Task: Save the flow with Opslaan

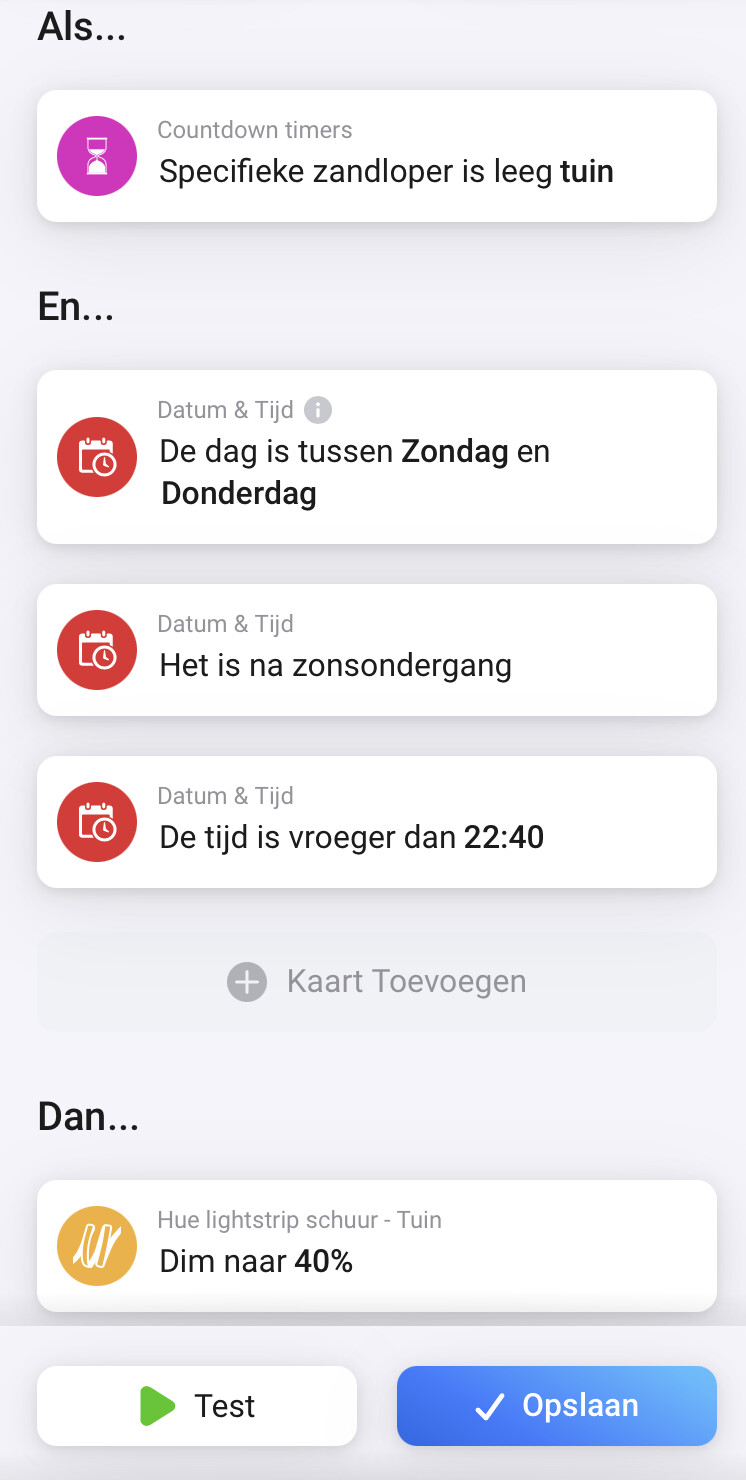Action: 556,1406
